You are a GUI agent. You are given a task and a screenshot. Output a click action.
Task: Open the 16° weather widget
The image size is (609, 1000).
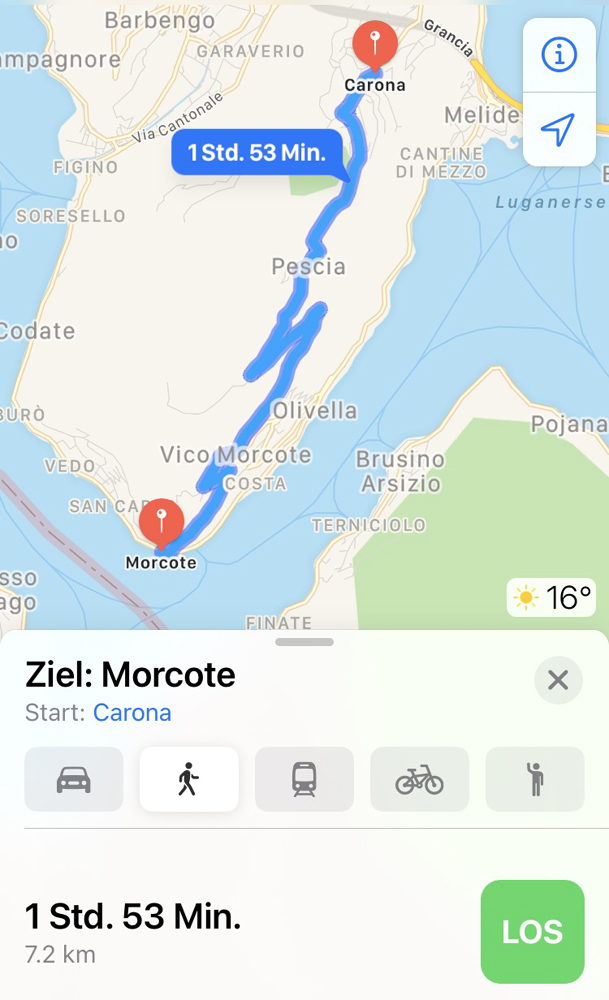point(552,598)
